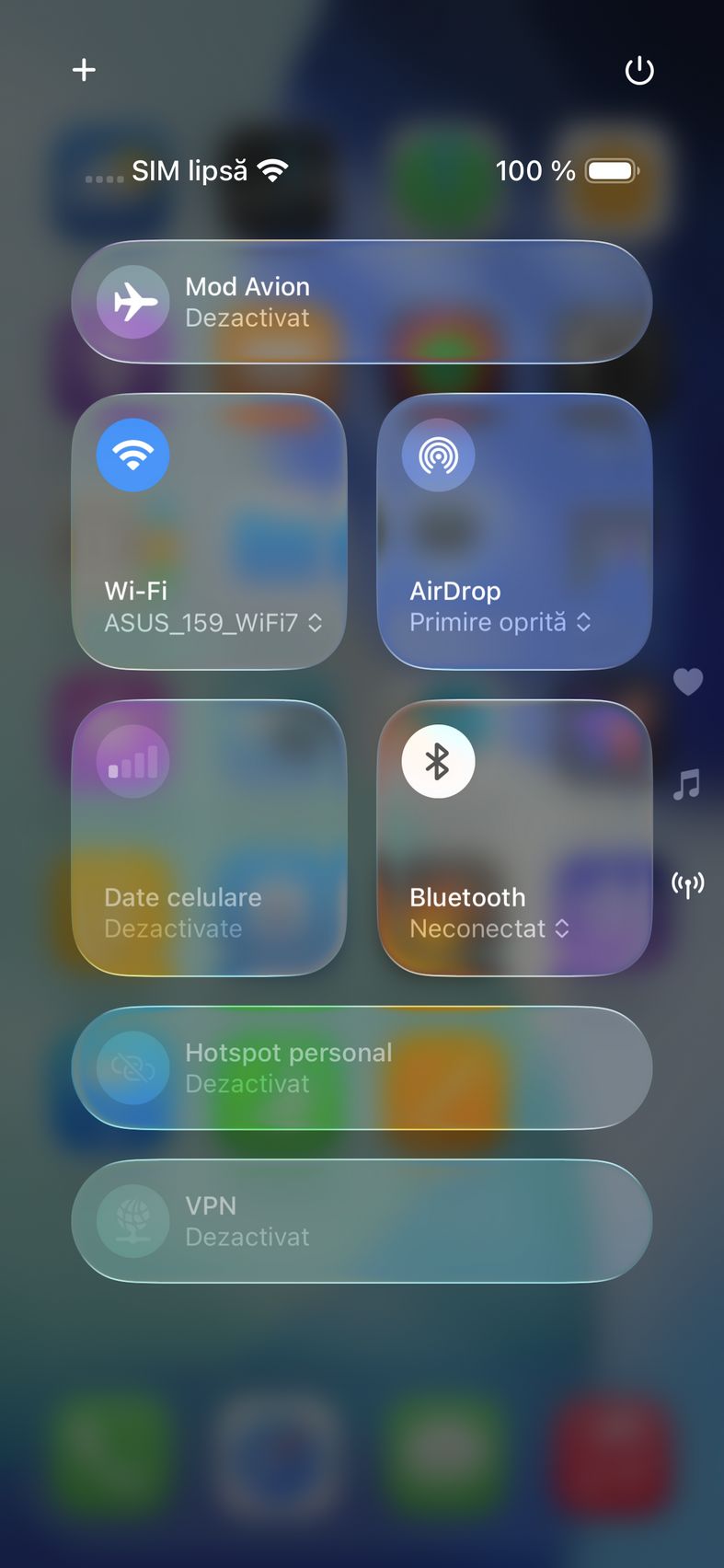This screenshot has height=1568, width=724.
Task: Open AirDrop Primire oprită options
Action: click(500, 623)
